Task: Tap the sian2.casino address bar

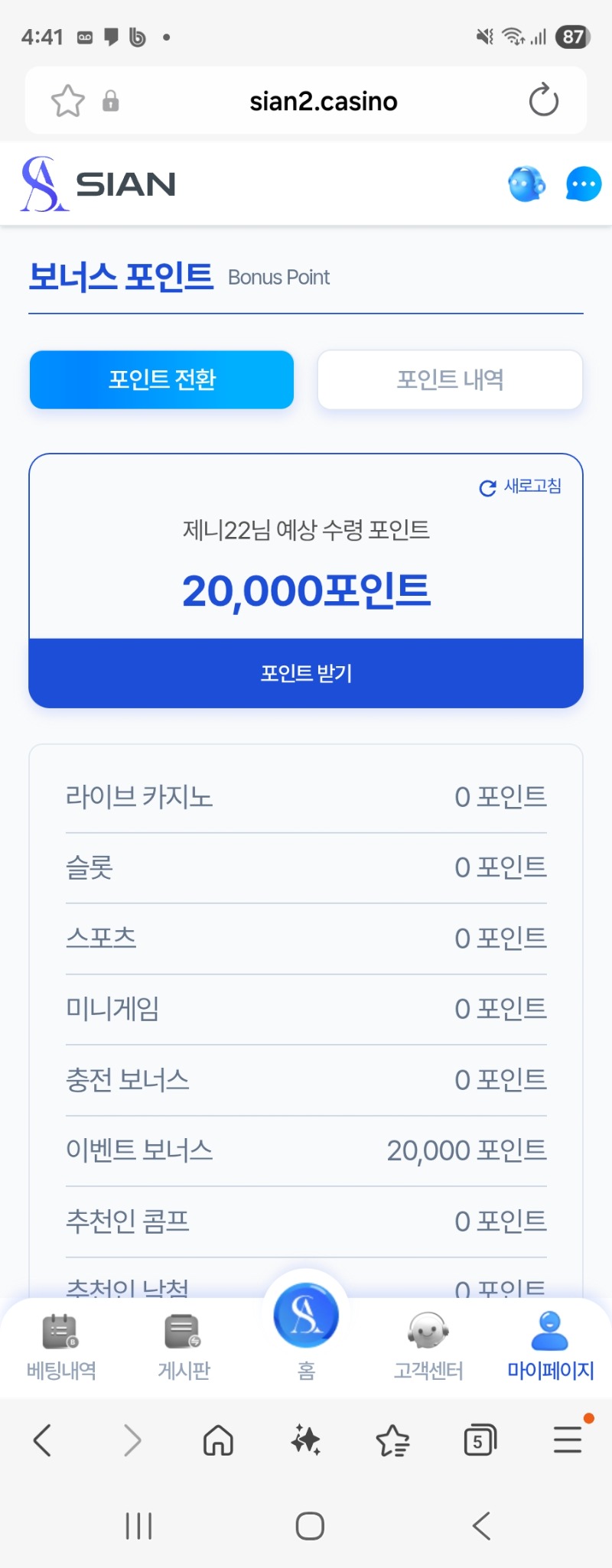Action: pyautogui.click(x=323, y=101)
